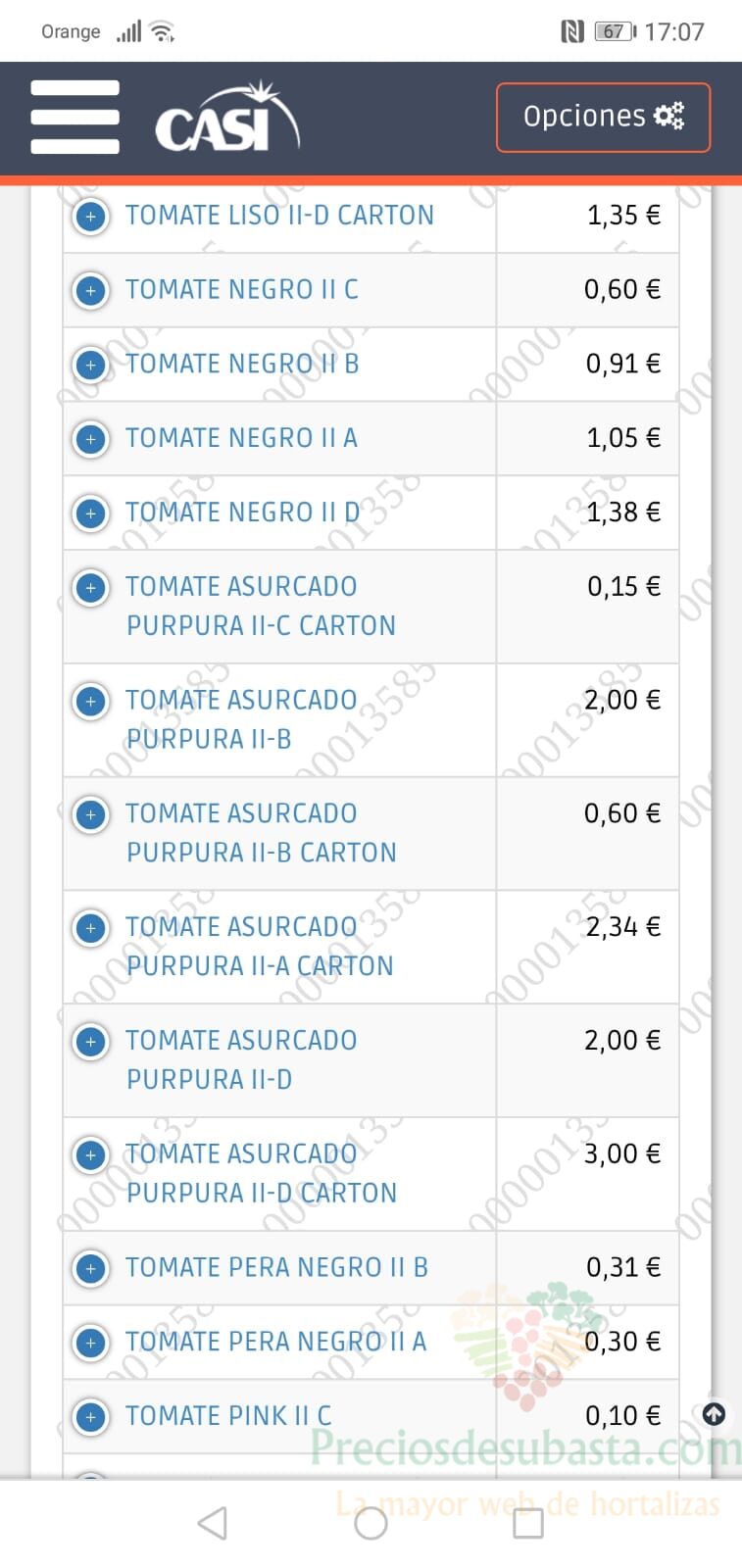
Task: Open the Opciones settings button
Action: (x=603, y=118)
